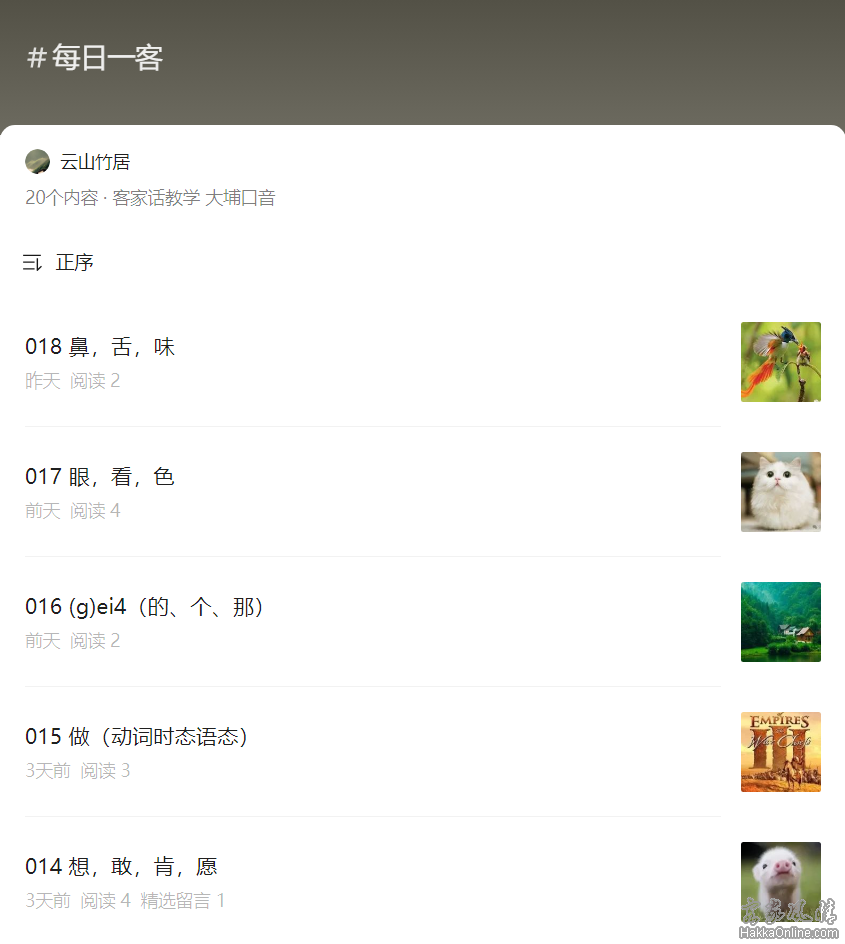Tap the piglet thumbnail of article 014
845x944 pixels.
(x=780, y=880)
